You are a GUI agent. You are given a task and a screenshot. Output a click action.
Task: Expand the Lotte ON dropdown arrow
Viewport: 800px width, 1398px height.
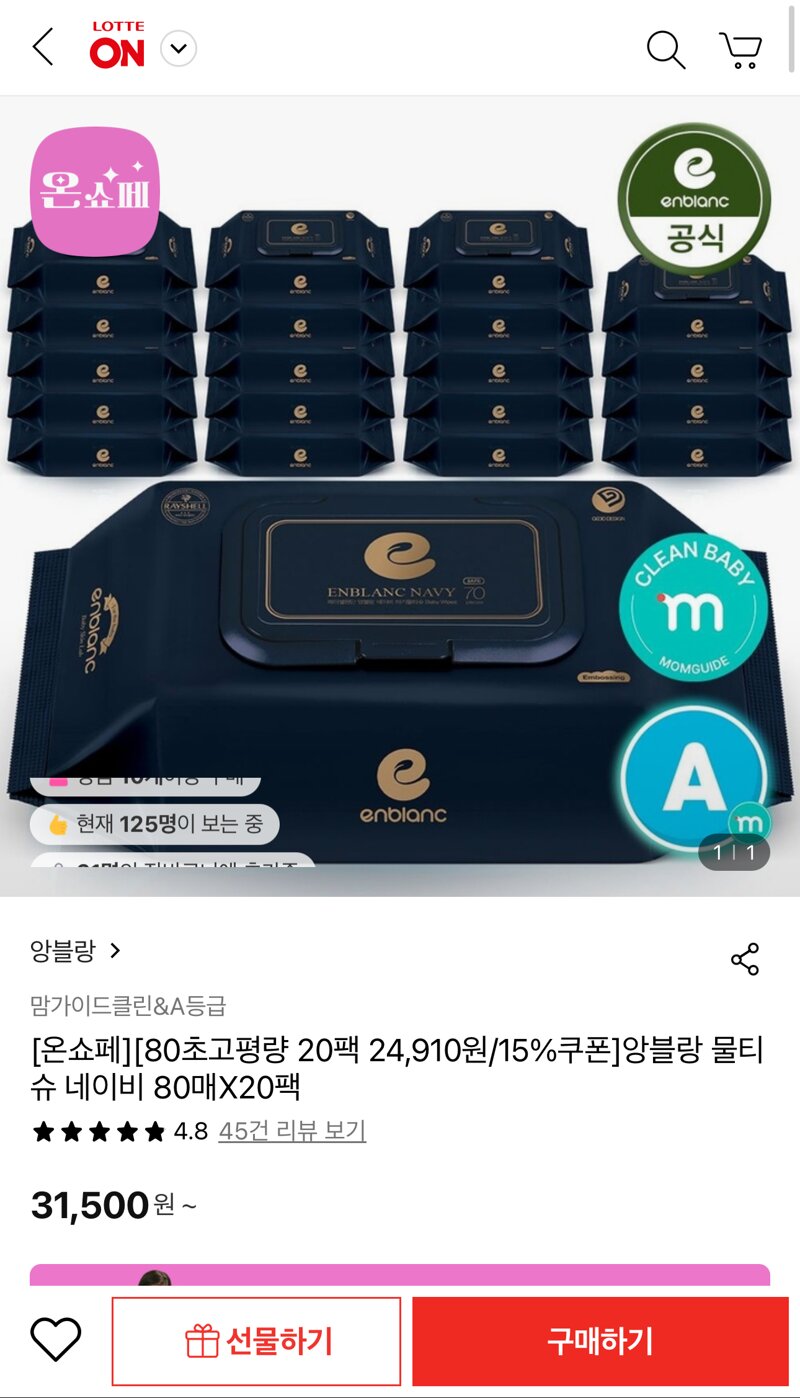click(179, 48)
